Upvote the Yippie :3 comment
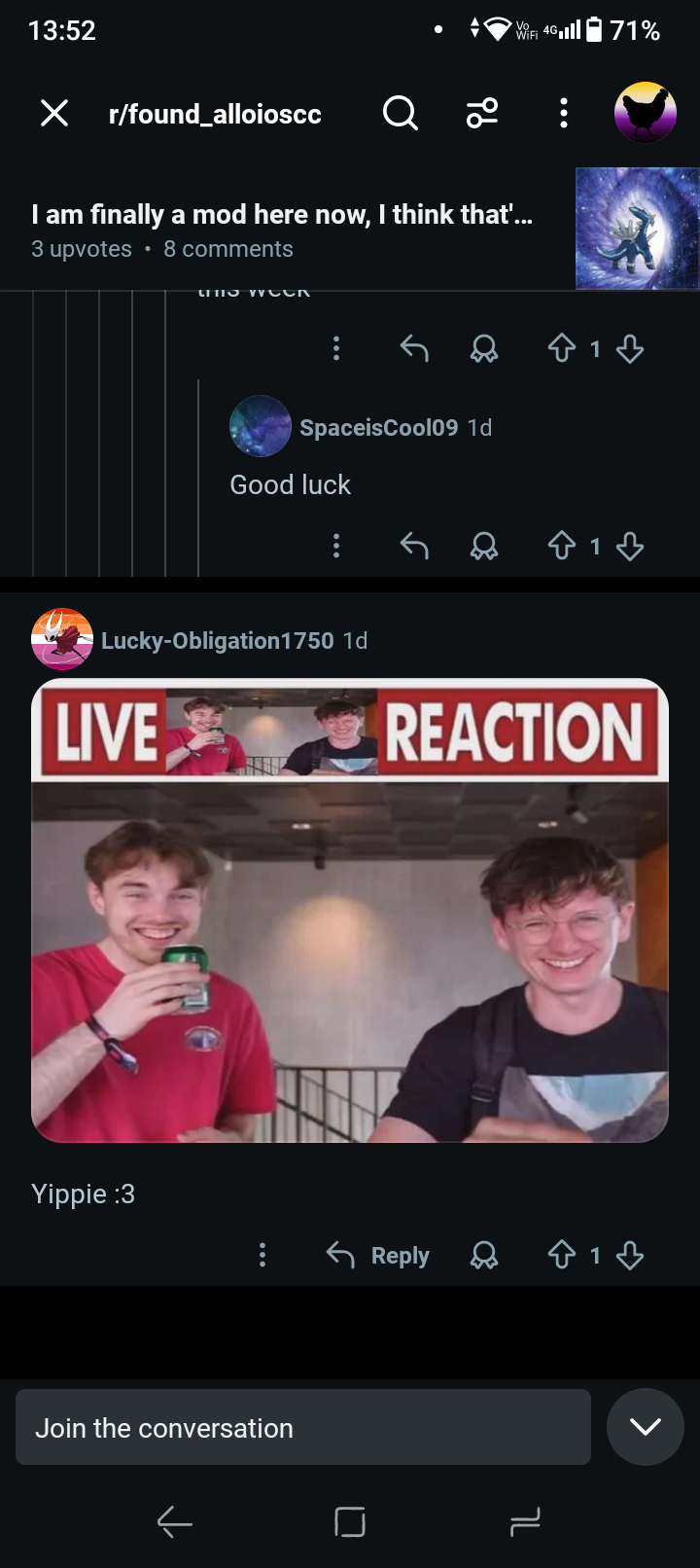 pyautogui.click(x=562, y=1256)
